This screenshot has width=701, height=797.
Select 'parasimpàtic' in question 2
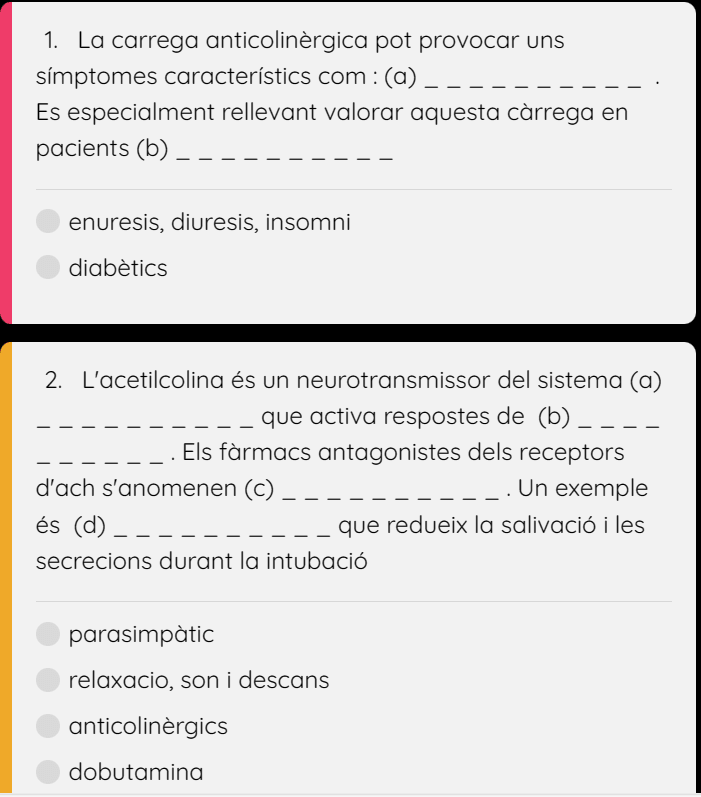[48, 634]
